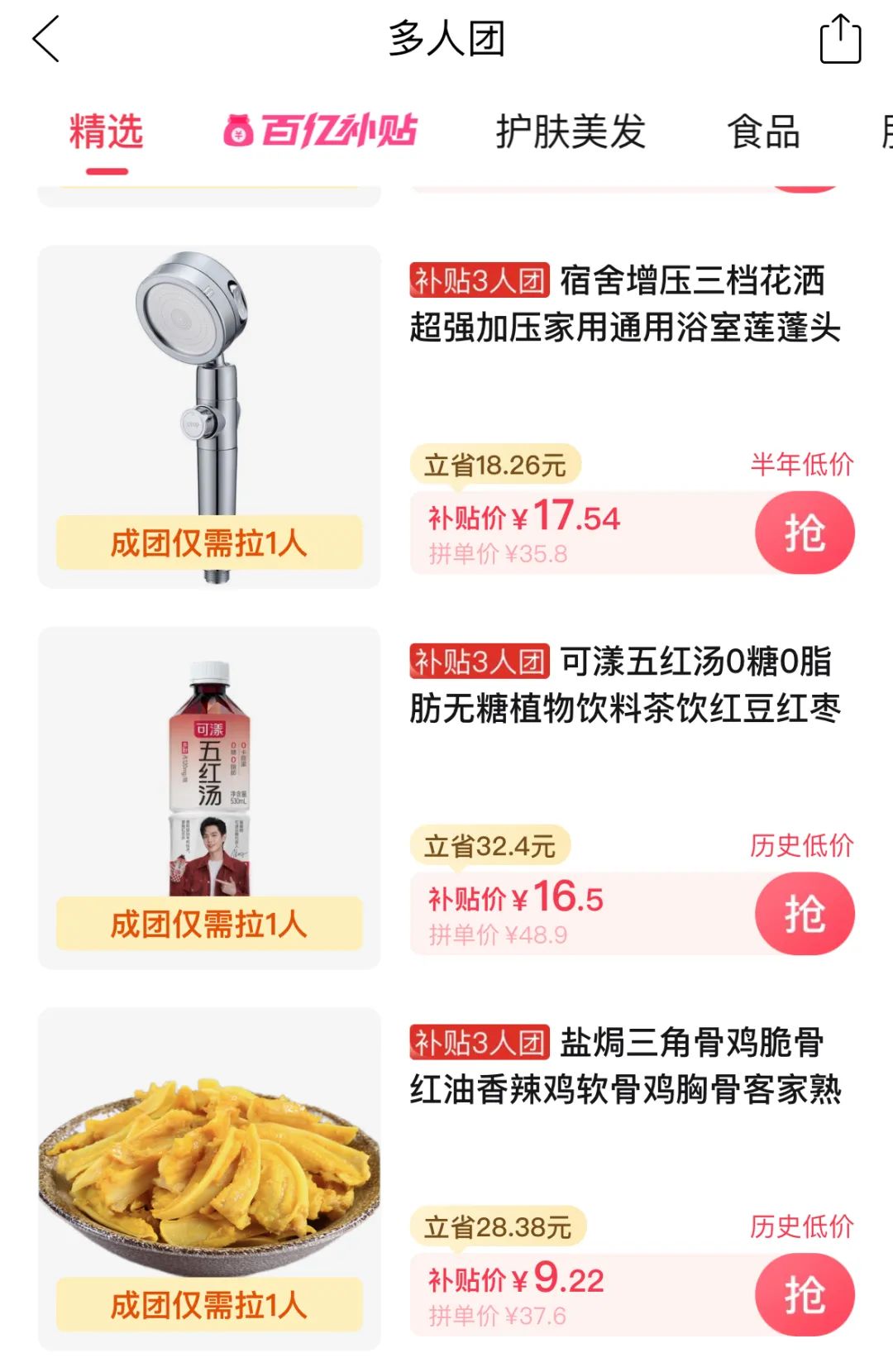This screenshot has width=893, height=1372.
Task: Open the 盐焗三角骨鸡脆骨 product image
Action: click(209, 1158)
